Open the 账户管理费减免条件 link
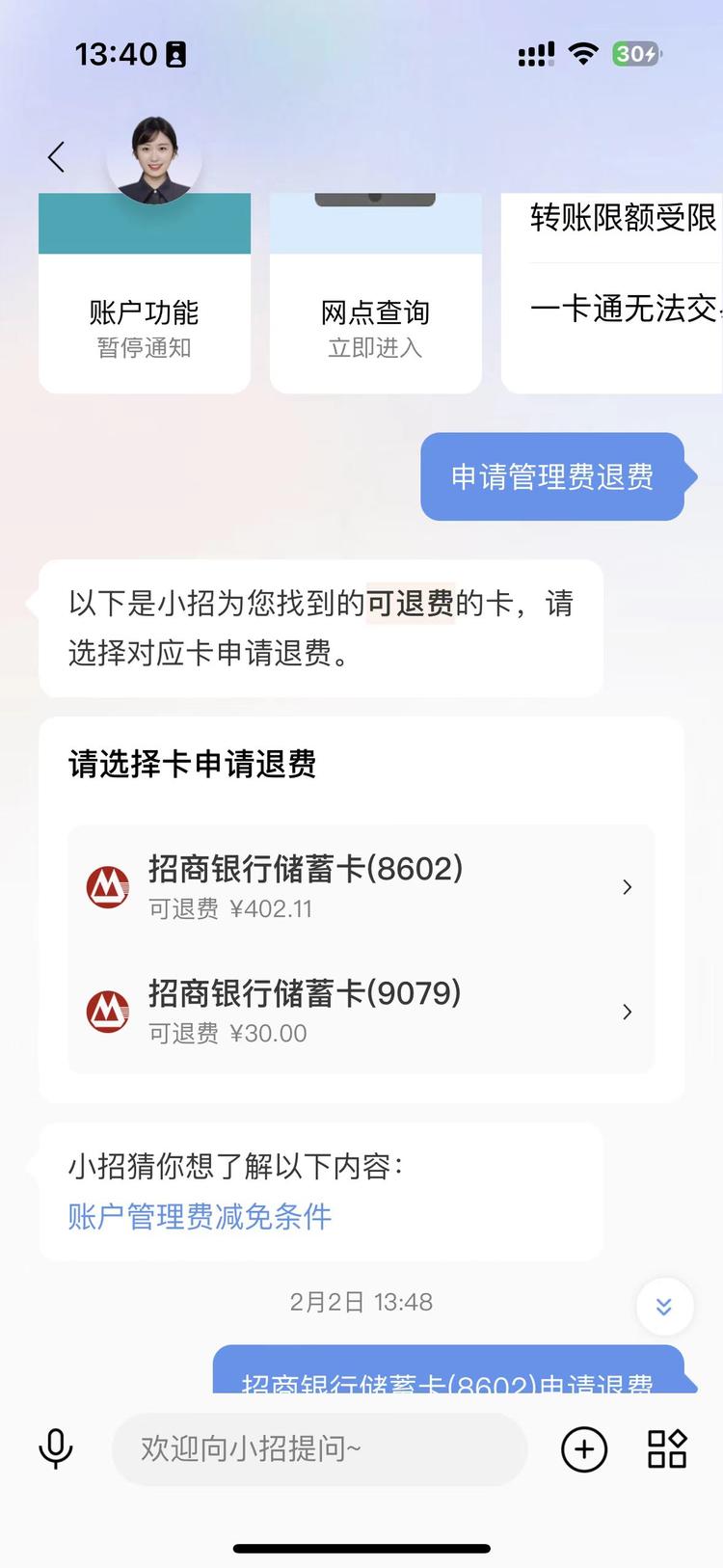 point(199,1218)
